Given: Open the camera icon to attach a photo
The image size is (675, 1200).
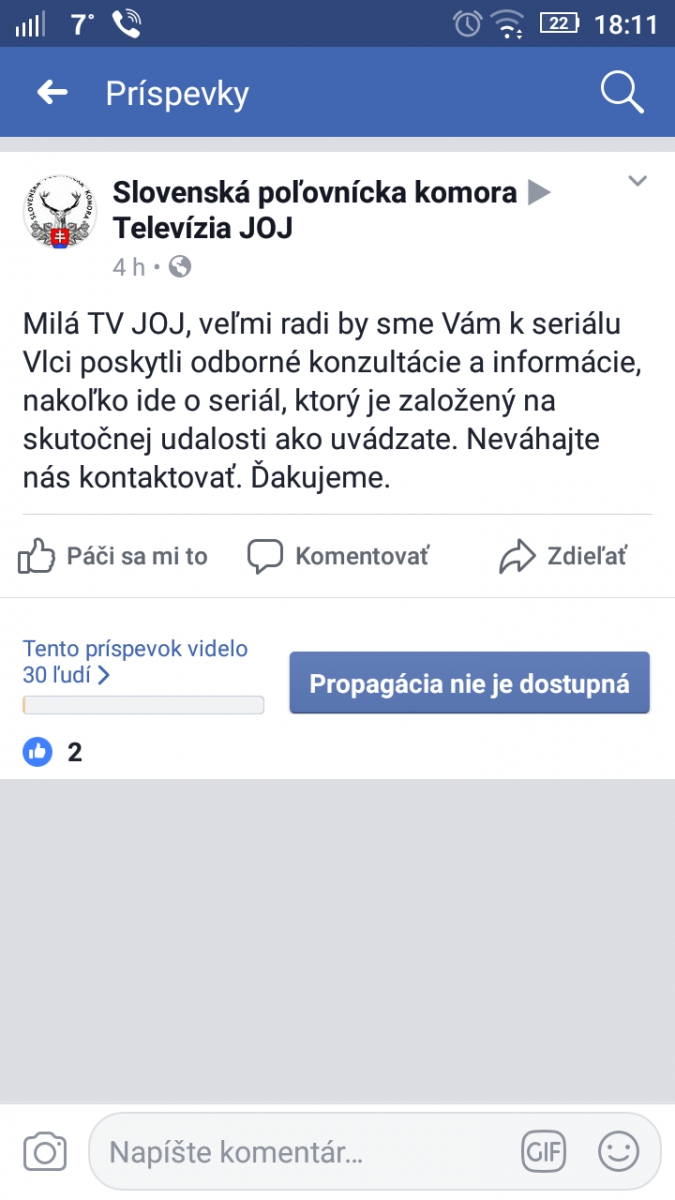Looking at the screenshot, I should pos(44,1152).
